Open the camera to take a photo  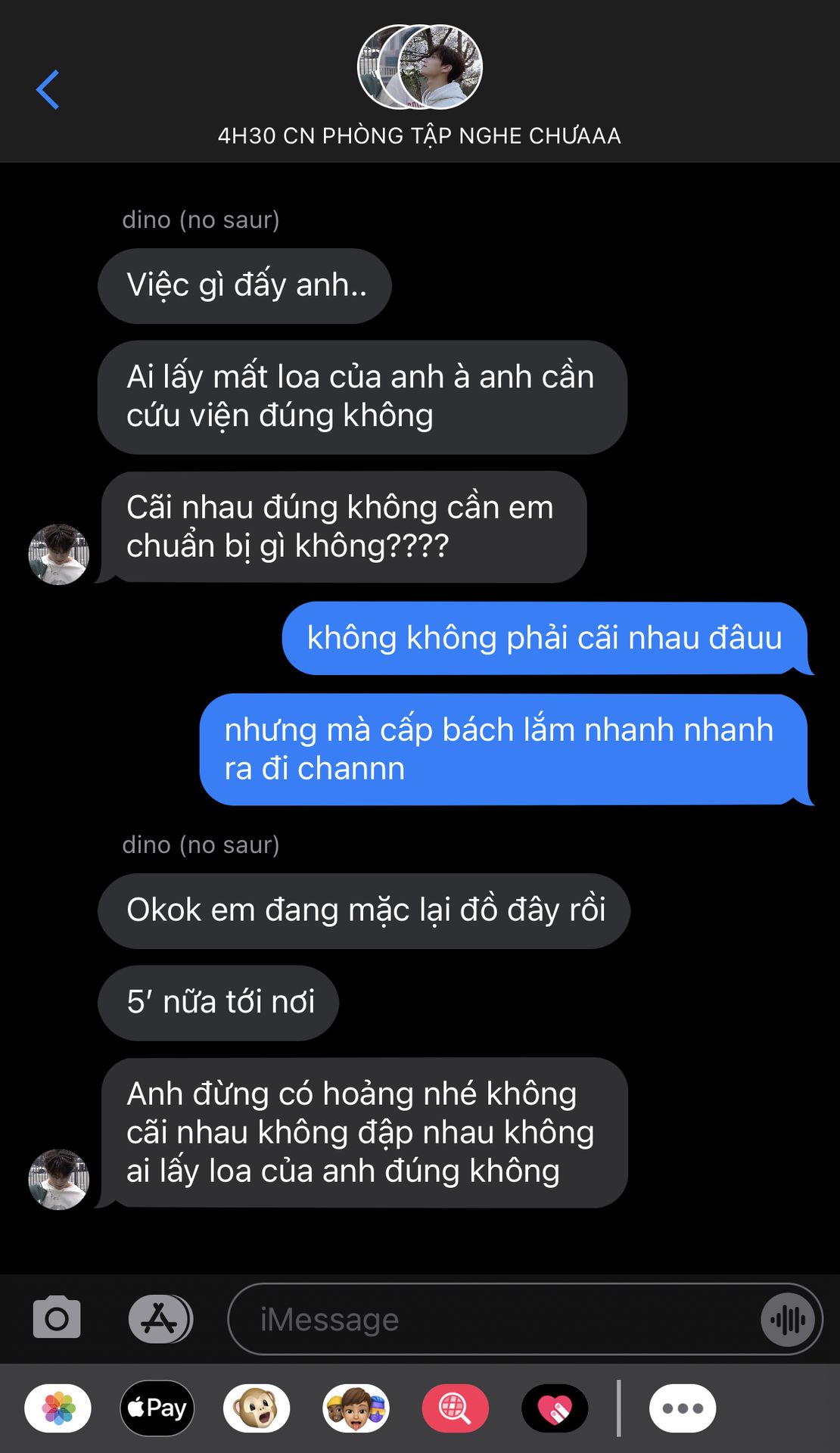tap(57, 1318)
